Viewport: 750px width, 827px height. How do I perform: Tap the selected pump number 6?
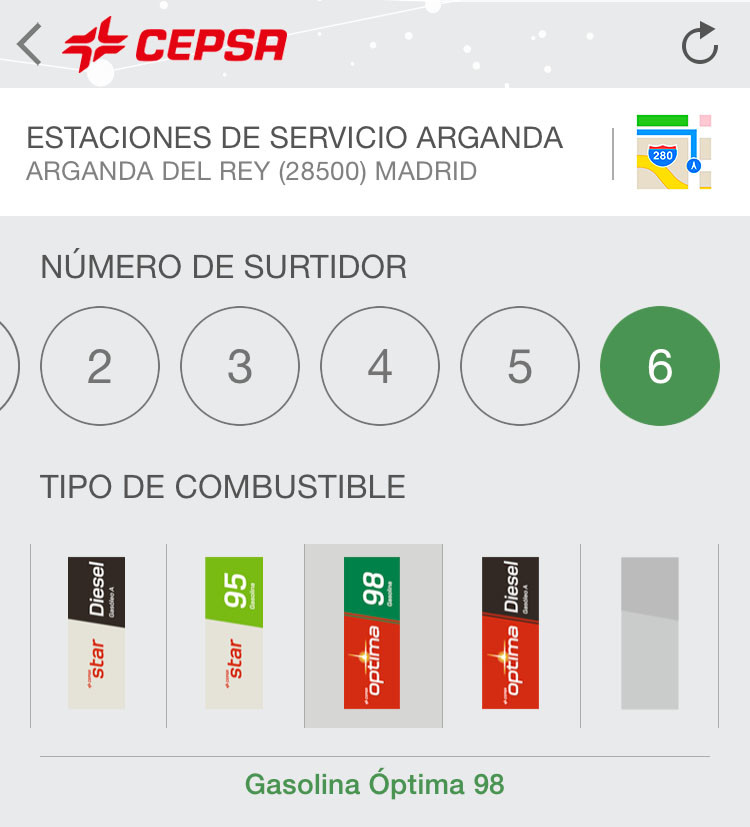(x=660, y=367)
